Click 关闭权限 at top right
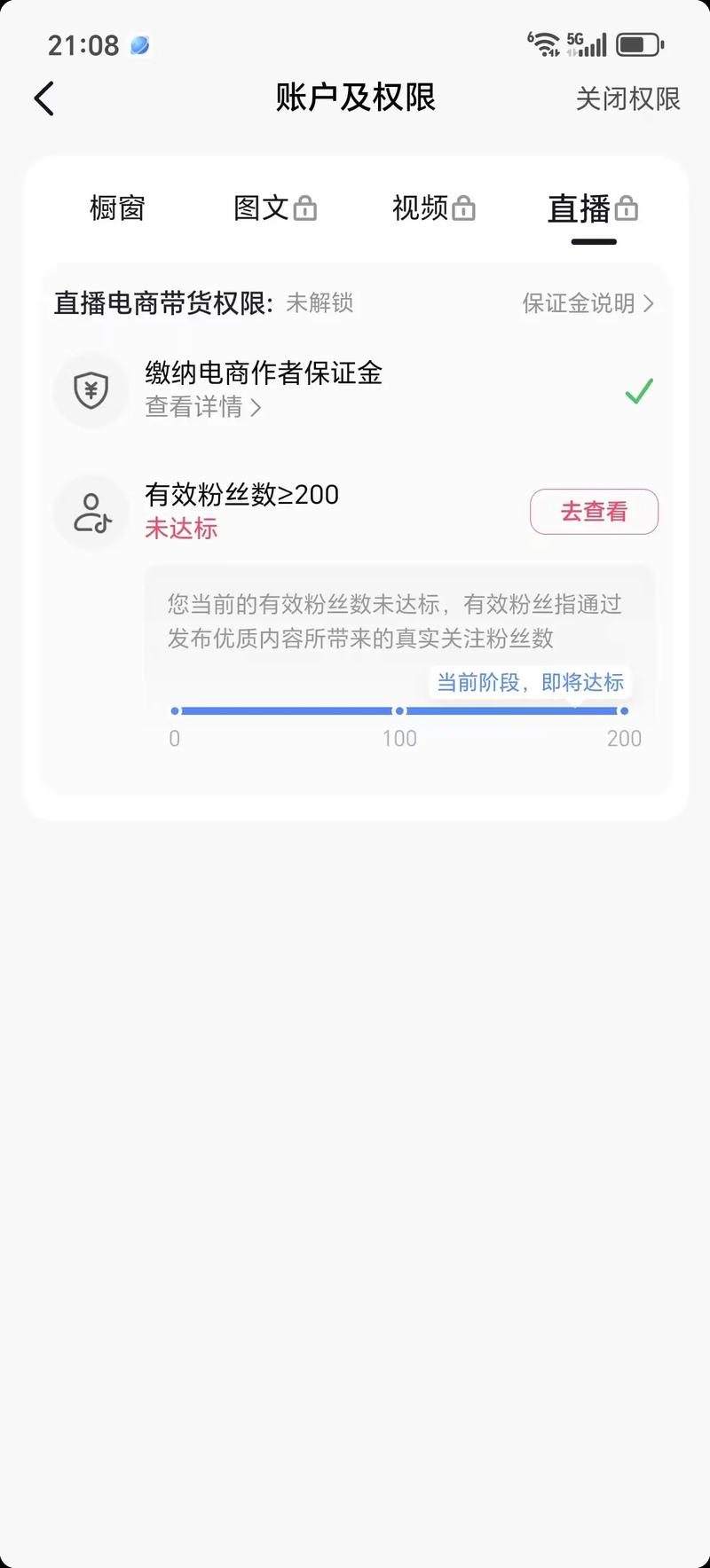 (x=628, y=99)
